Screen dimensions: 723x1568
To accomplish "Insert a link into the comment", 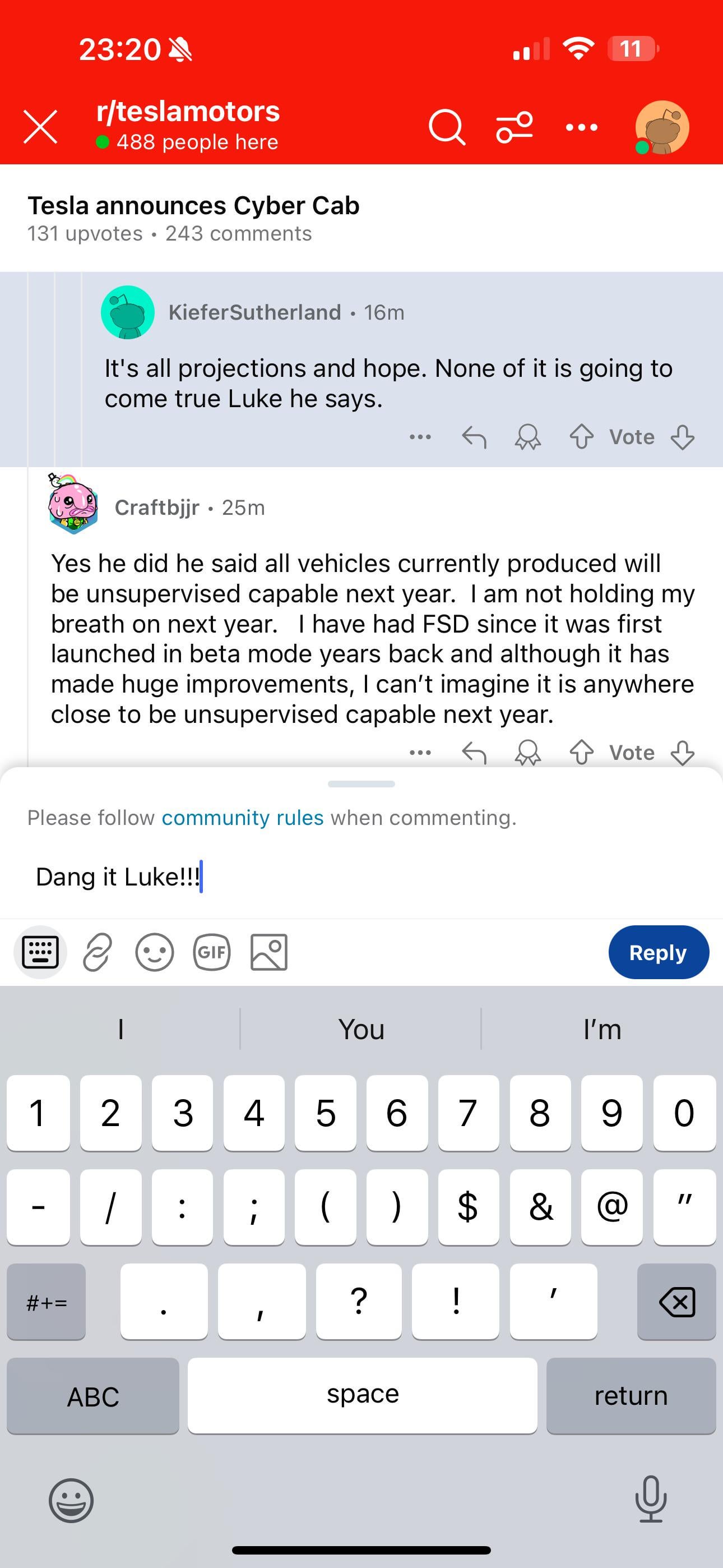I will pos(98,952).
